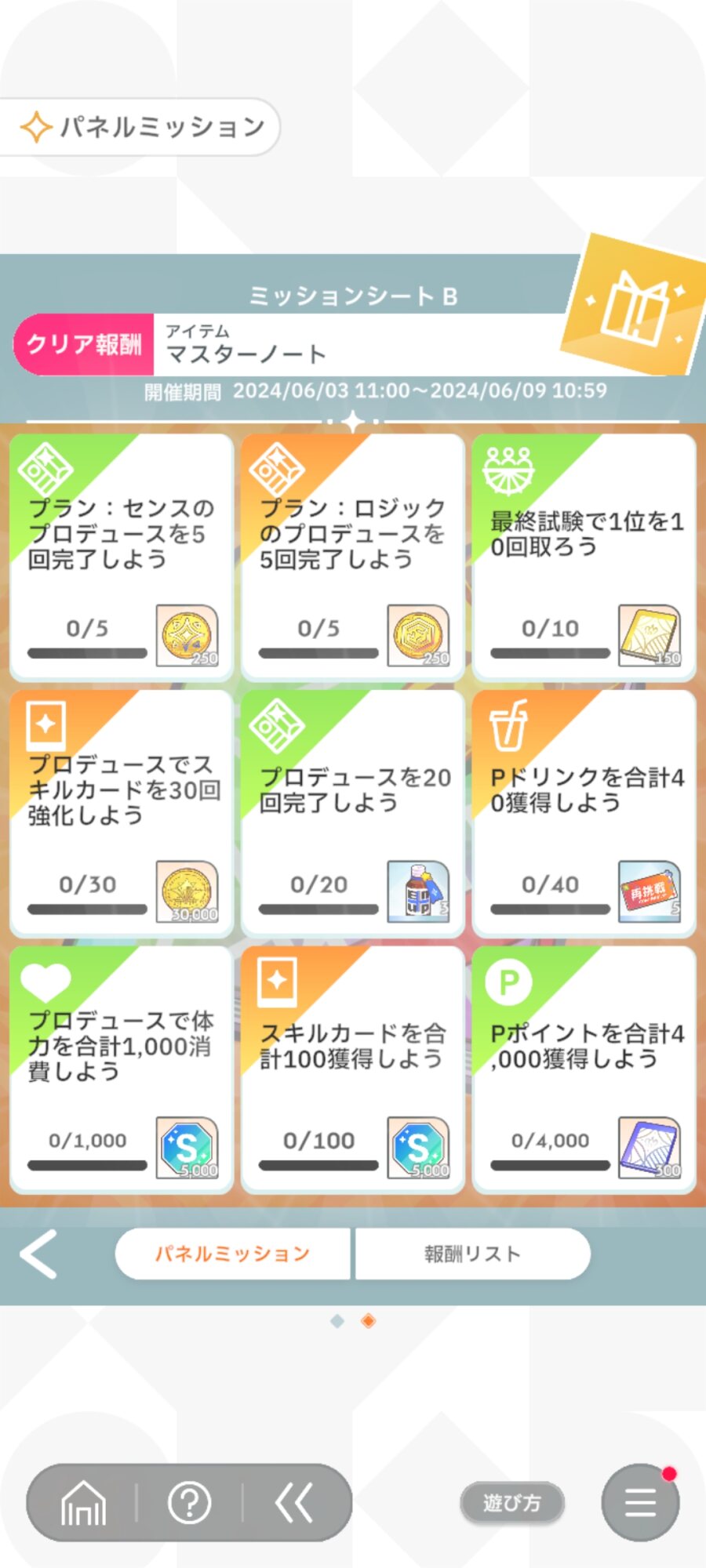This screenshot has width=706, height=1568.
Task: Go back with the double chevron icon
Action: coord(294,1503)
